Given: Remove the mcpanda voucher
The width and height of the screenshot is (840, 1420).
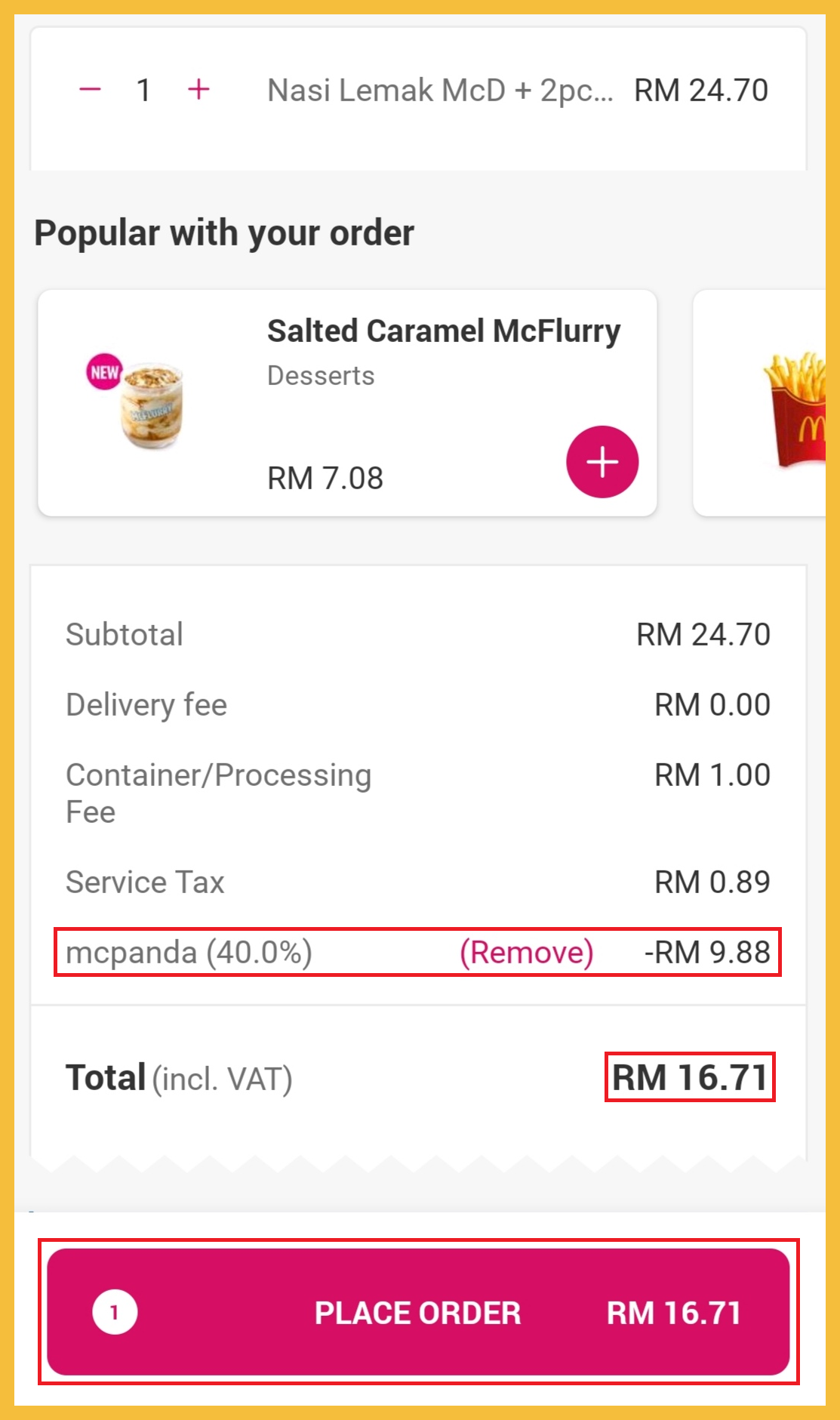Looking at the screenshot, I should click(x=526, y=953).
